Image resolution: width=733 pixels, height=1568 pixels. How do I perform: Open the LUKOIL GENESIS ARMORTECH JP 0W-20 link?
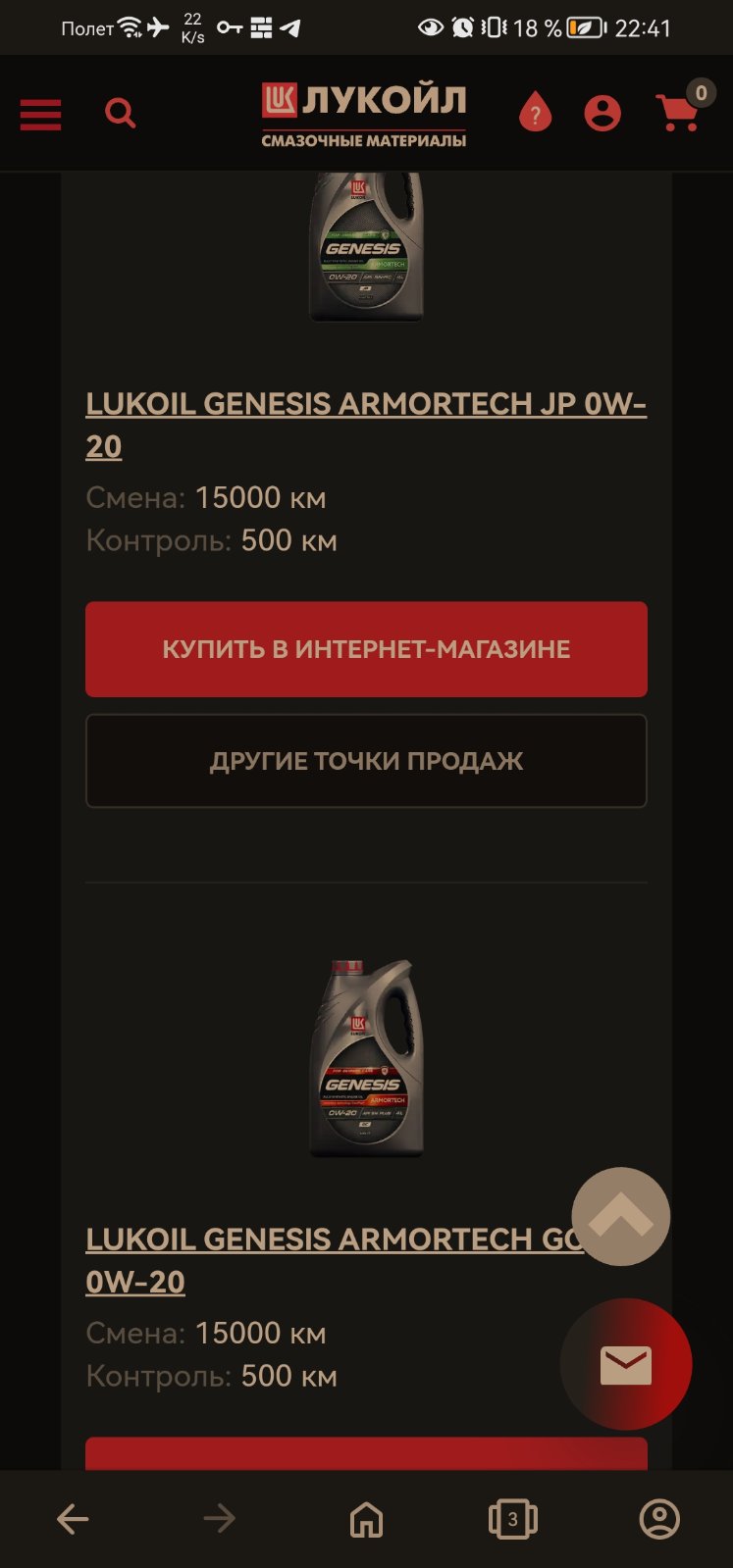coord(366,425)
